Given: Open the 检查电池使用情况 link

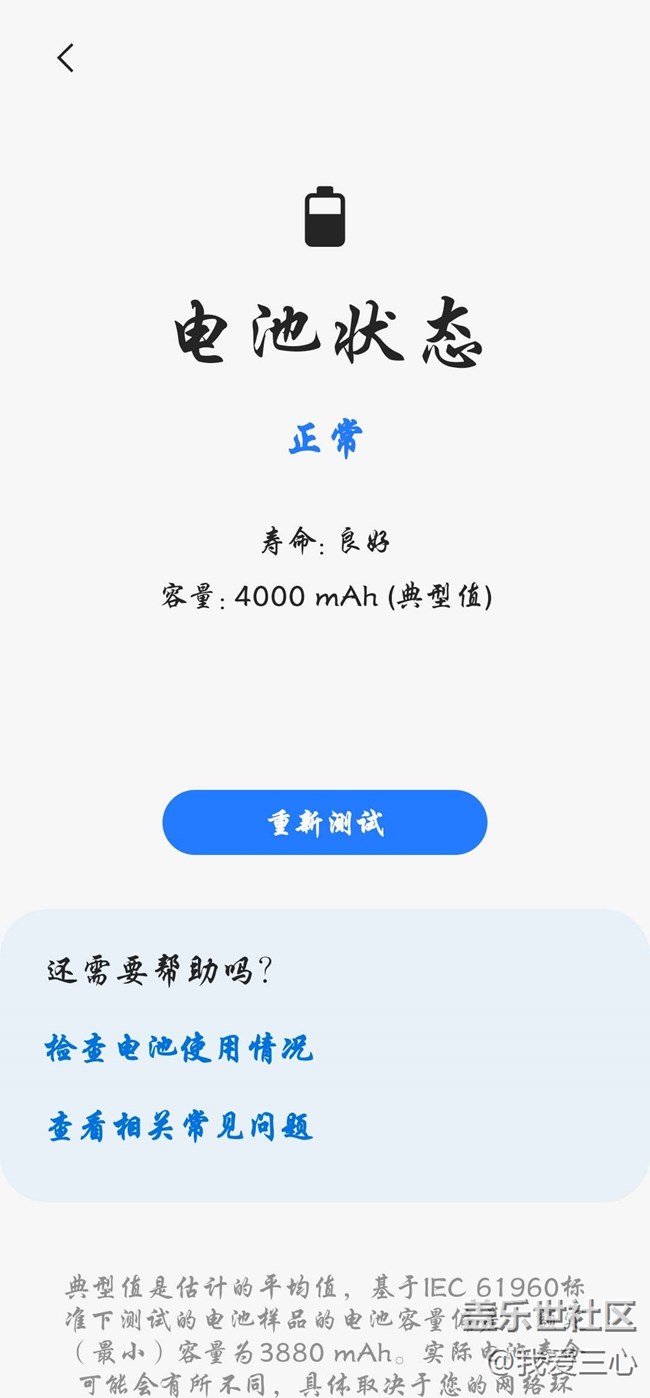Looking at the screenshot, I should tap(179, 1048).
